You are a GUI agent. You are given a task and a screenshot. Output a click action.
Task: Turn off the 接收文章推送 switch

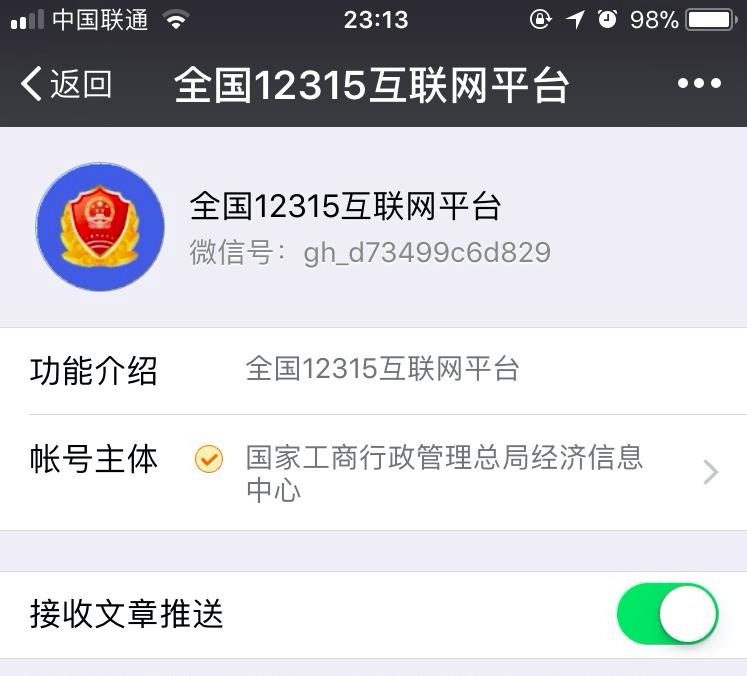(x=667, y=614)
